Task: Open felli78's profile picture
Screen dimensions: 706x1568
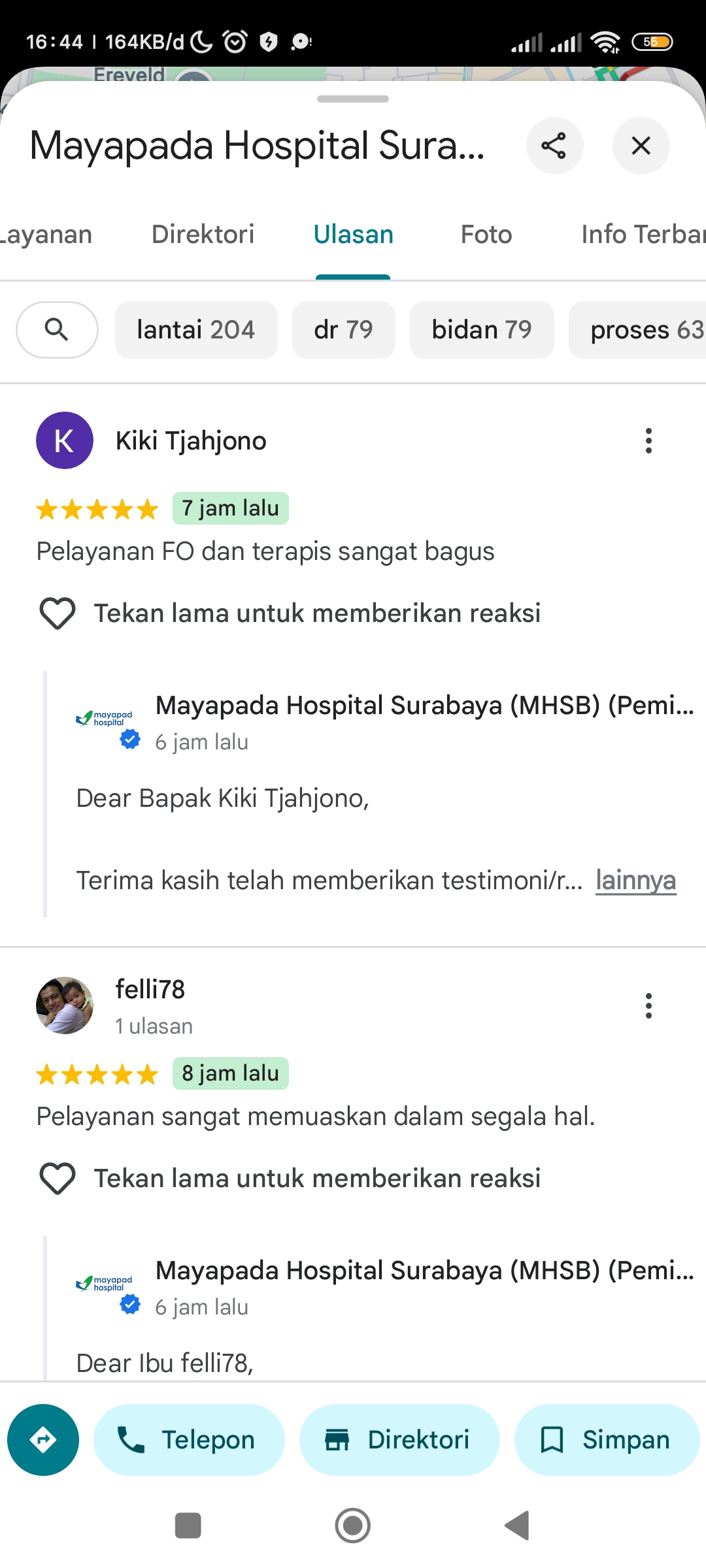Action: pyautogui.click(x=64, y=1005)
